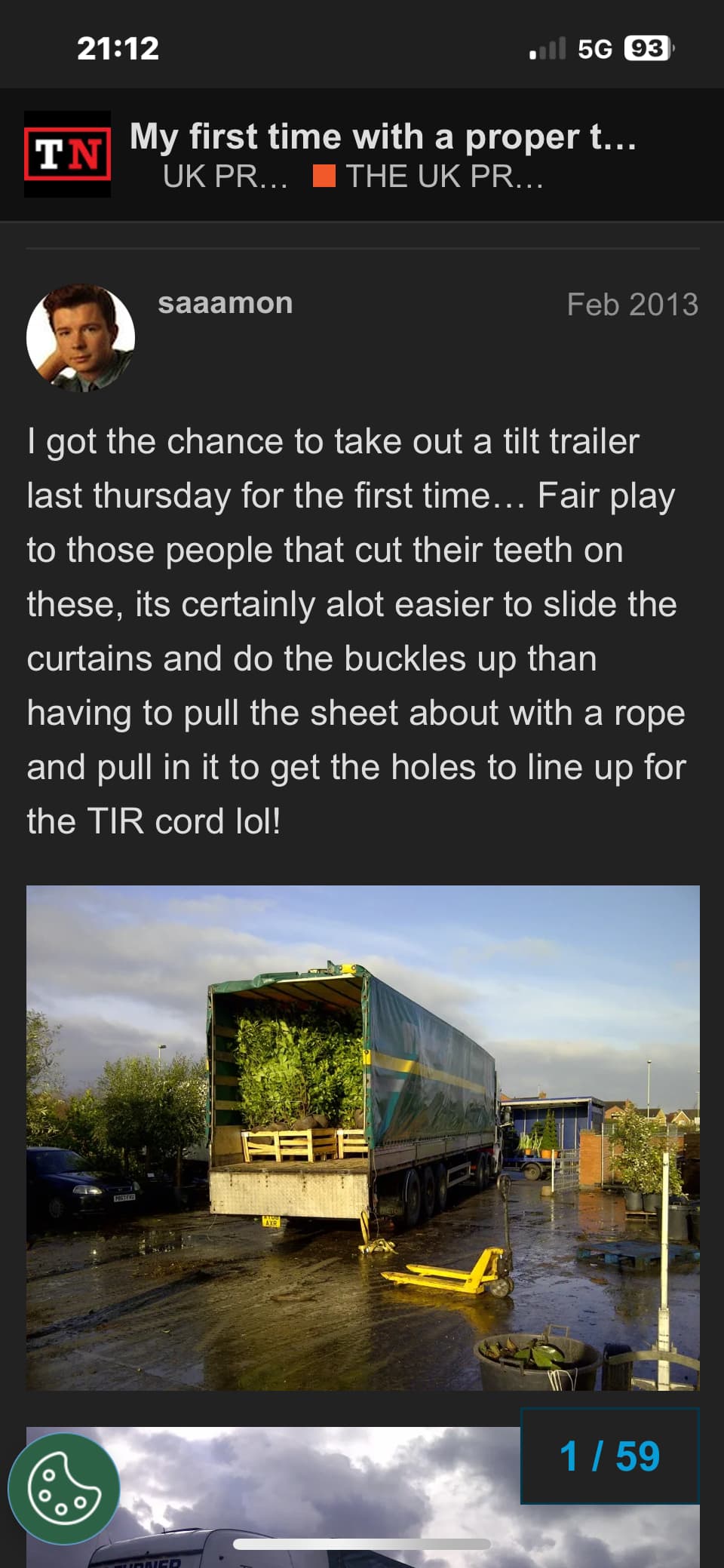Open the TN forum home logo

(67, 154)
